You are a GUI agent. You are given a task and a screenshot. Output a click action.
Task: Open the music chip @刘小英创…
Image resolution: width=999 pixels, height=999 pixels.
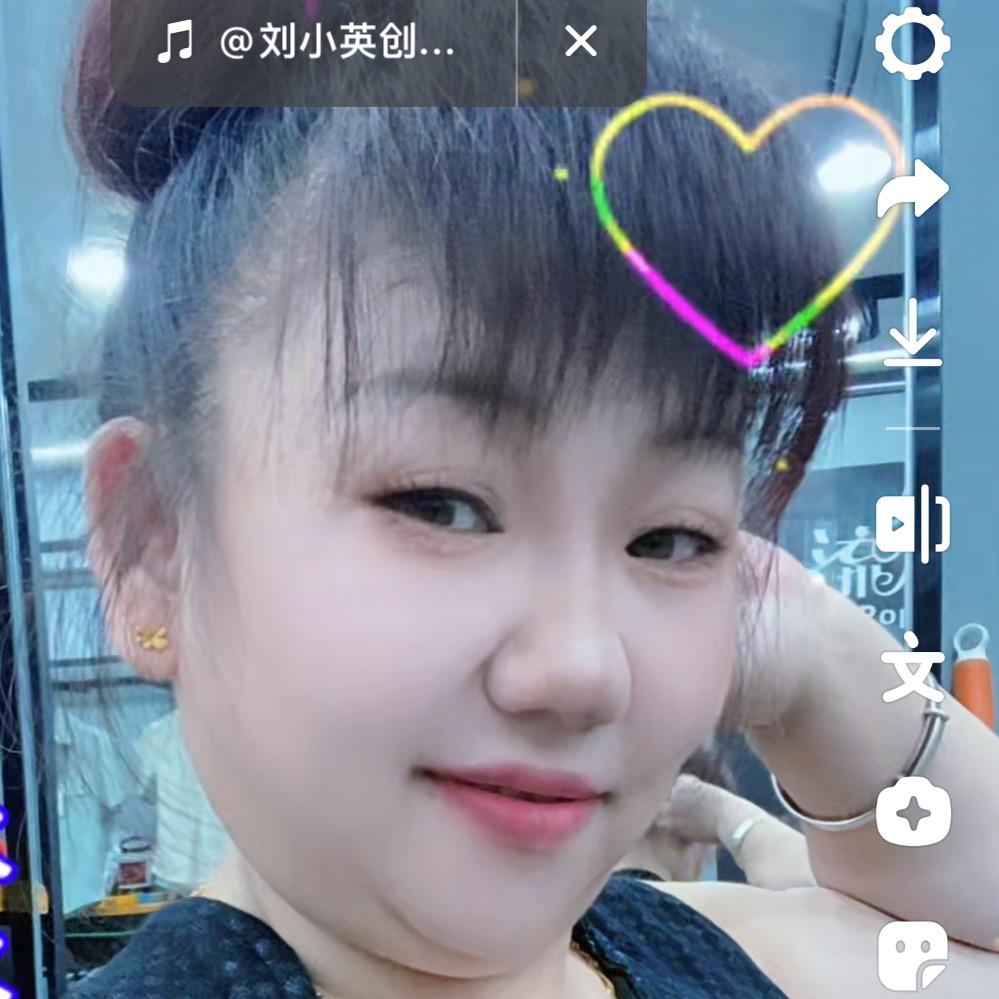pyautogui.click(x=310, y=44)
